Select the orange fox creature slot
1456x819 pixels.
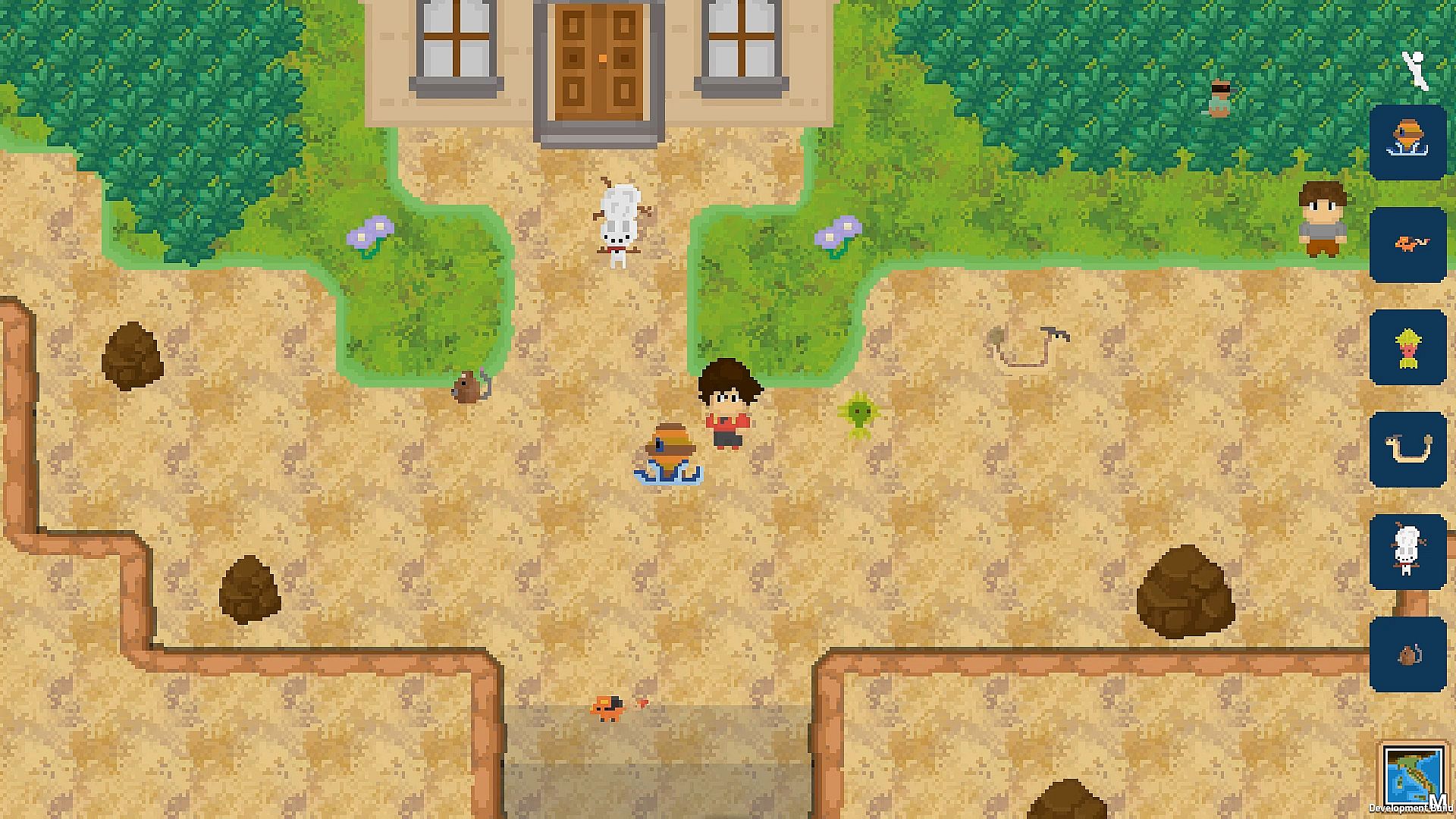(x=1407, y=244)
